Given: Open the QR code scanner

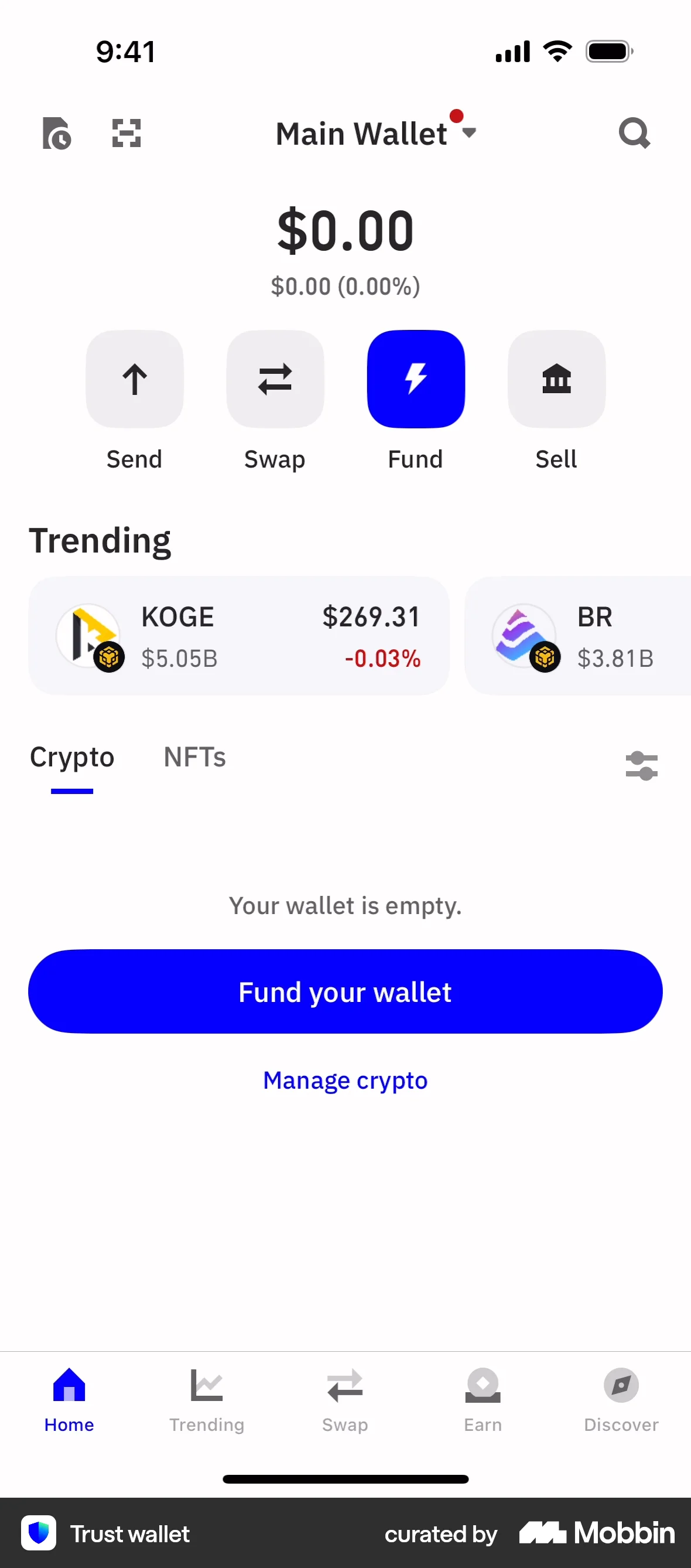Looking at the screenshot, I should click(x=125, y=134).
